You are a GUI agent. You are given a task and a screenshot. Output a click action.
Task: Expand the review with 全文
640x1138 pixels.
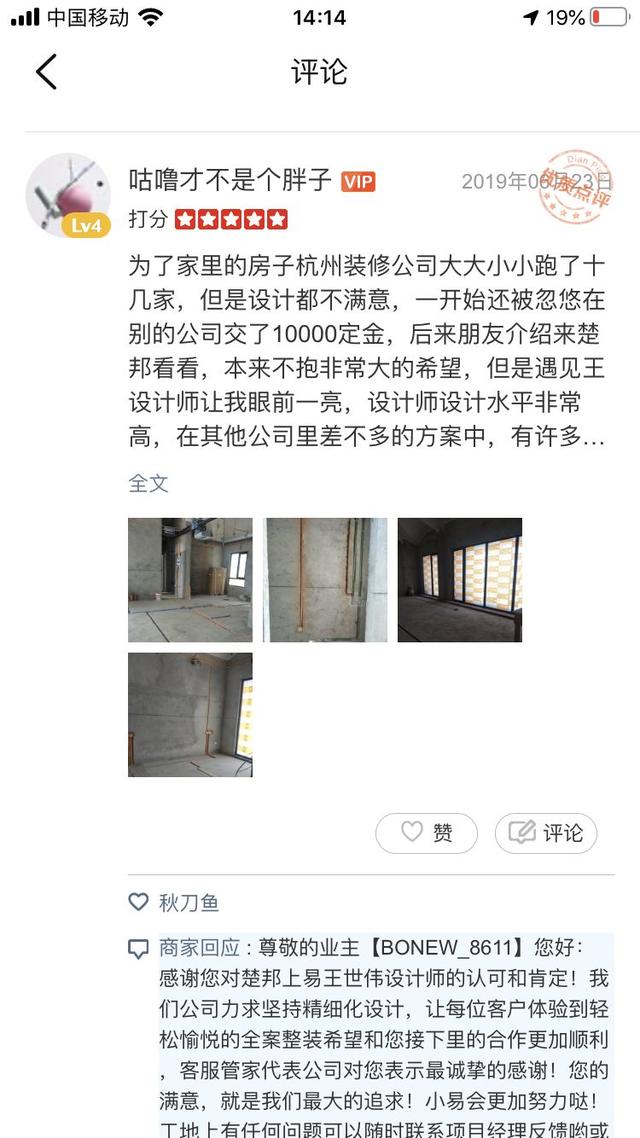coord(149,483)
